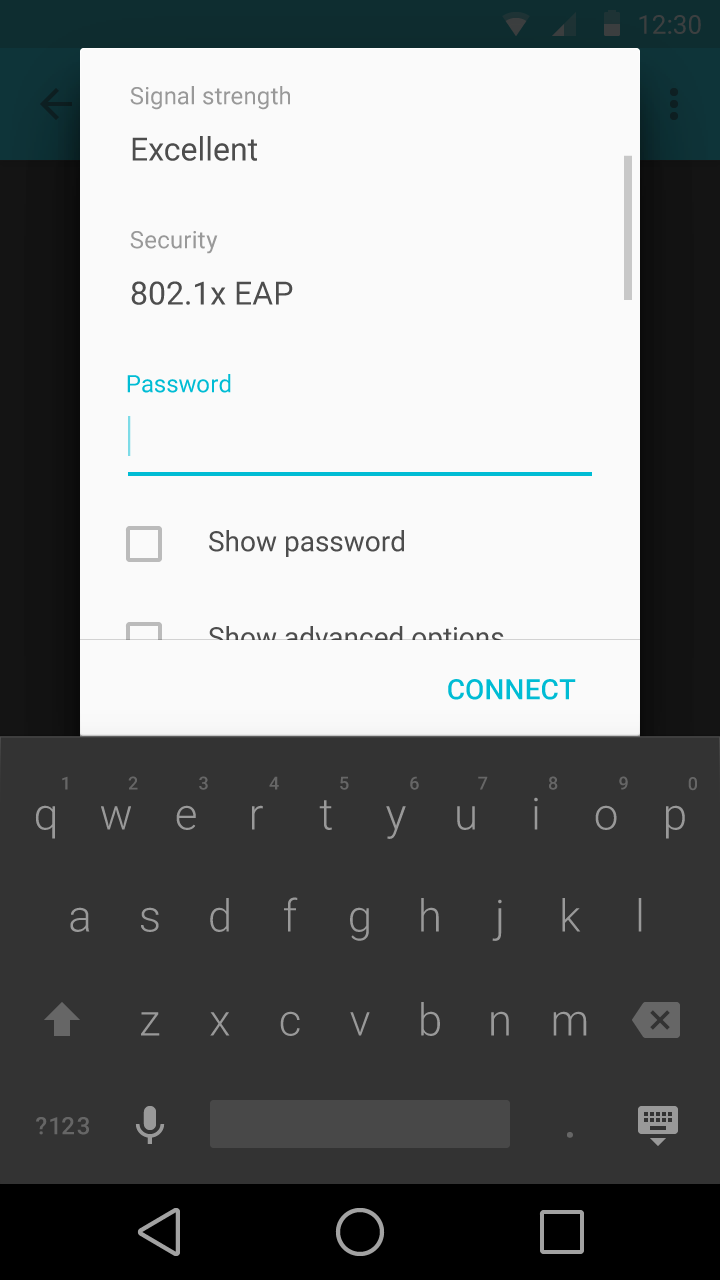Toggle the keyboard shift key

[62, 1020]
